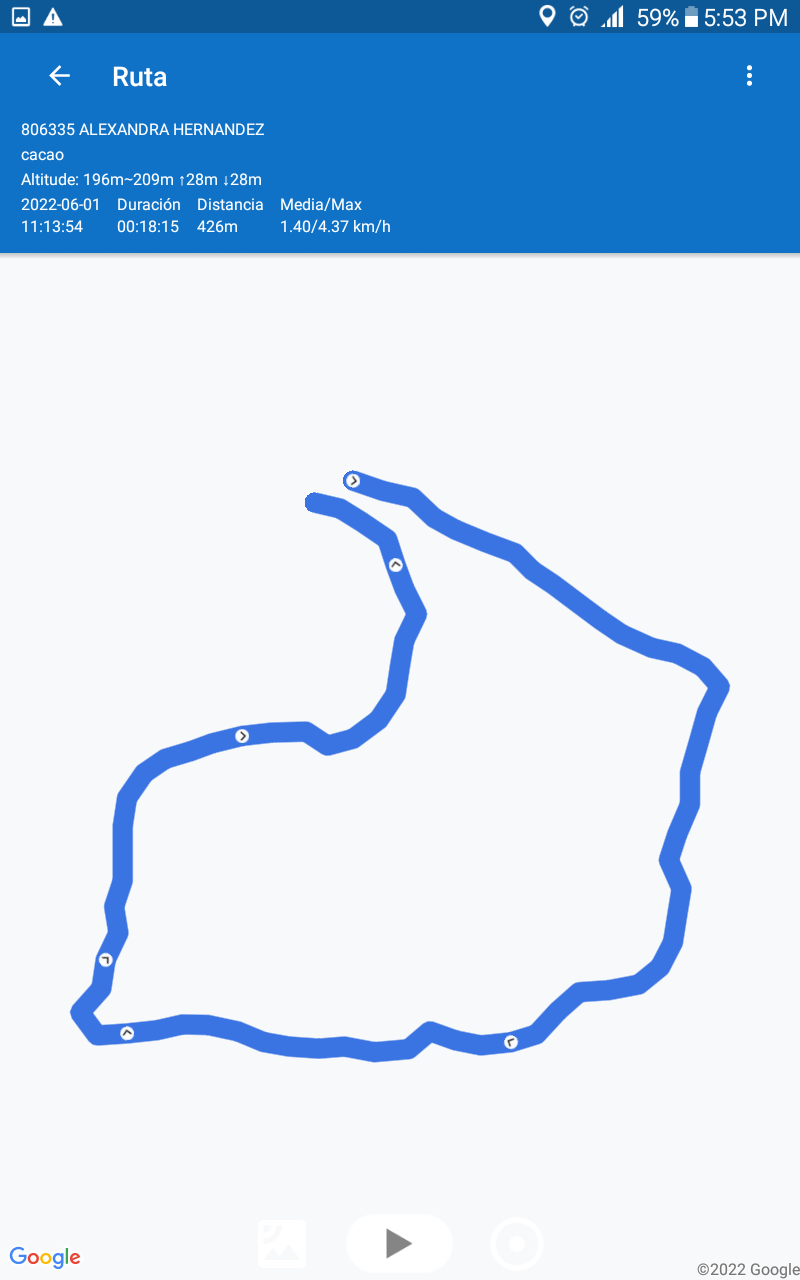The height and width of the screenshot is (1280, 800).
Task: Tap the map image icon
Action: [x=282, y=1244]
